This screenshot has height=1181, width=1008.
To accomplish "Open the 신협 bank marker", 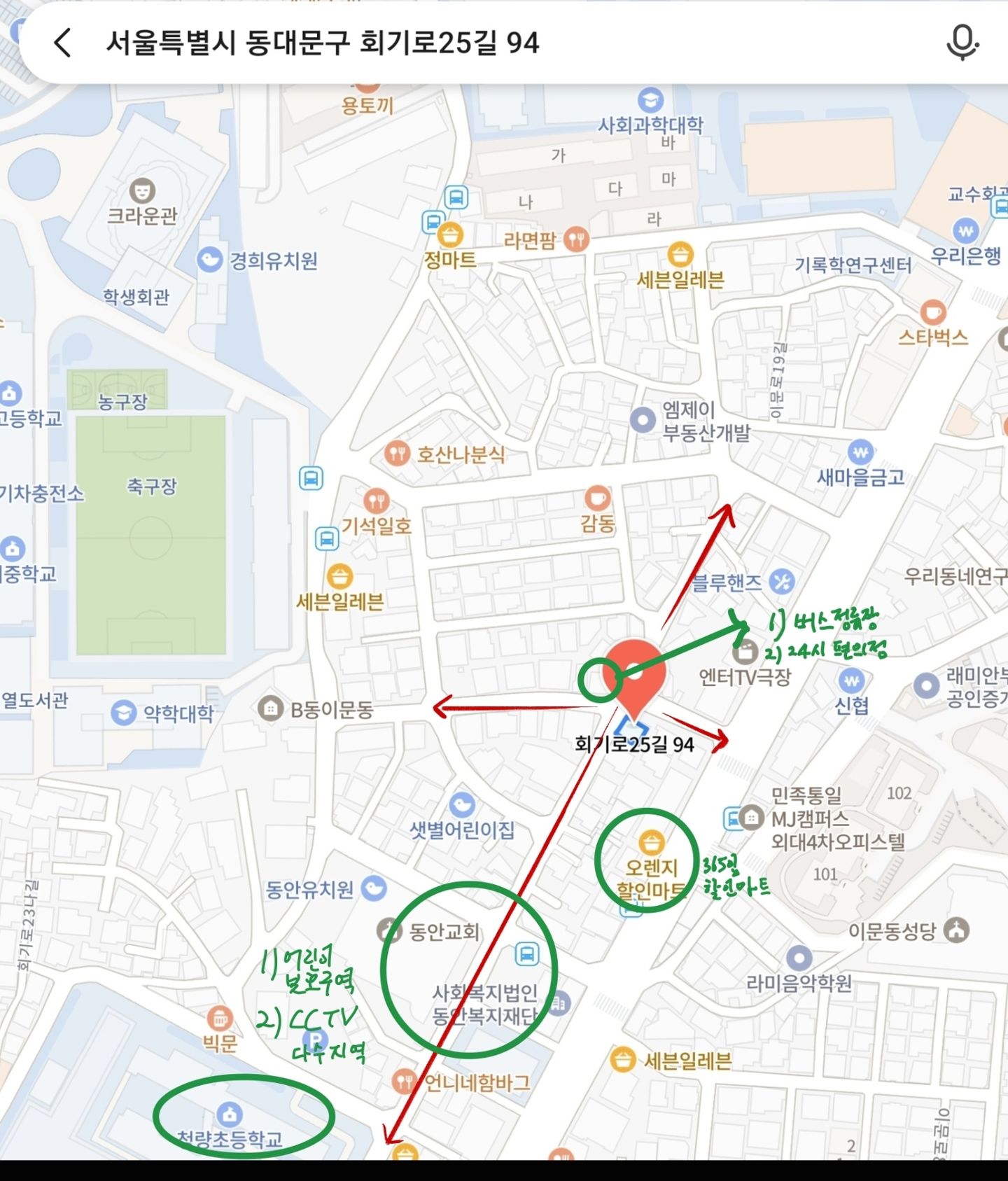I will point(851,680).
